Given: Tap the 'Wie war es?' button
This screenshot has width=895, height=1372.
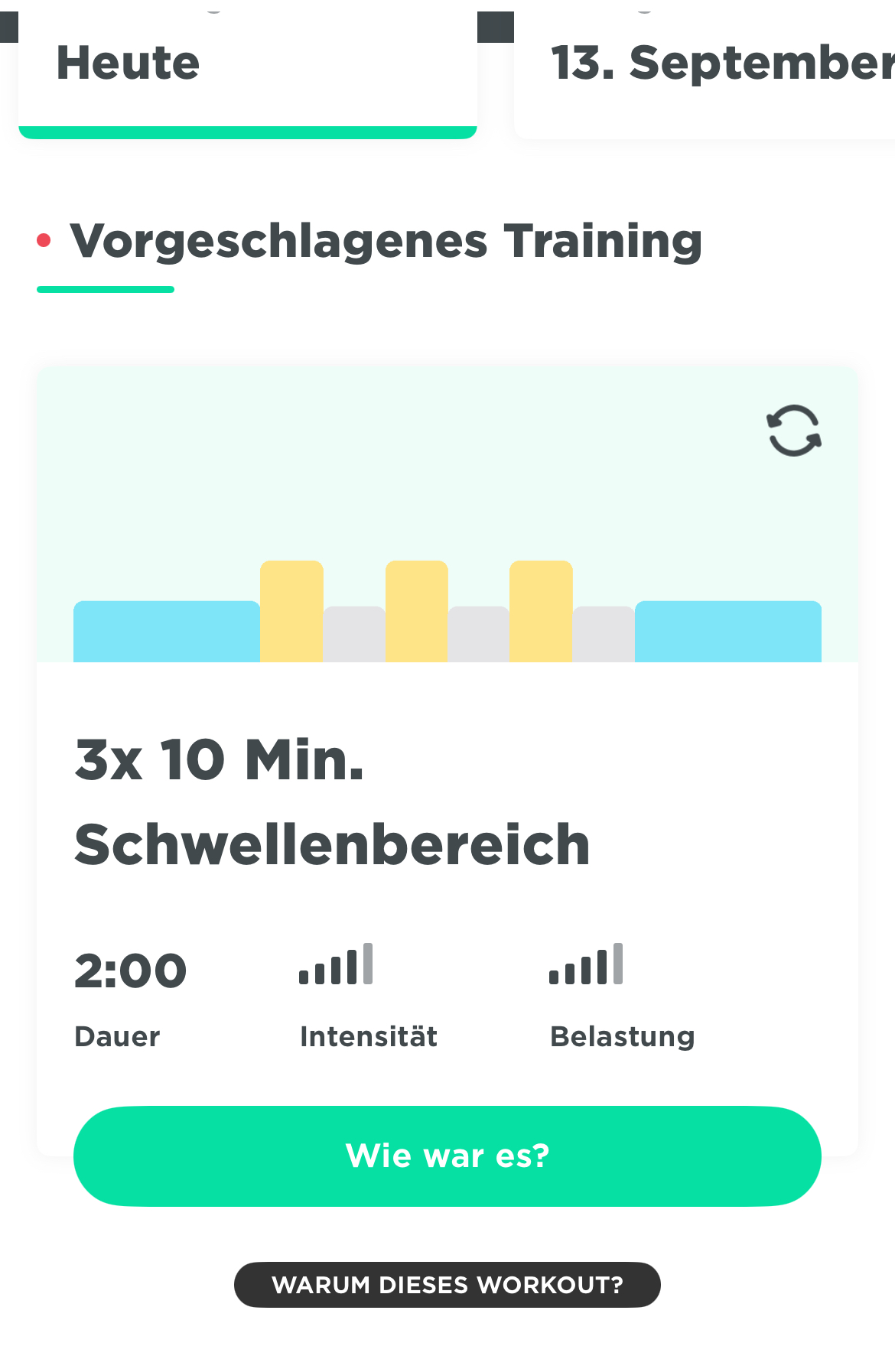Looking at the screenshot, I should coord(447,1156).
